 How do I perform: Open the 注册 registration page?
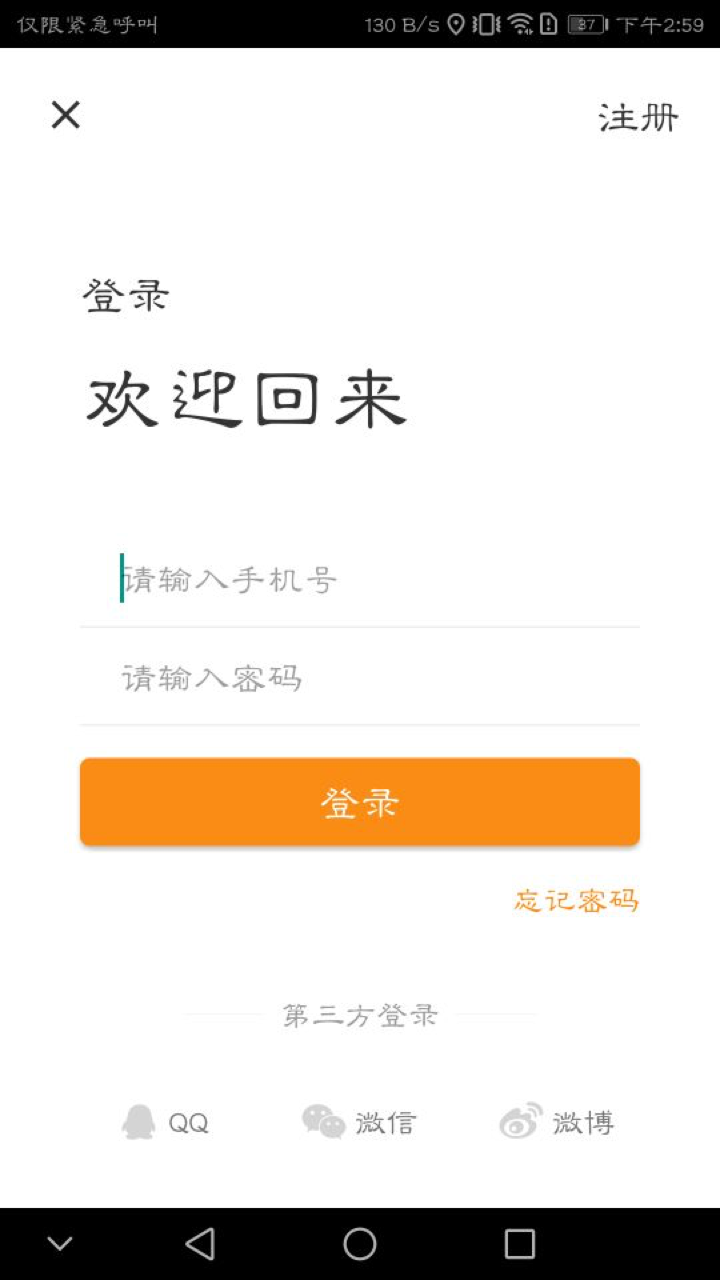point(637,117)
